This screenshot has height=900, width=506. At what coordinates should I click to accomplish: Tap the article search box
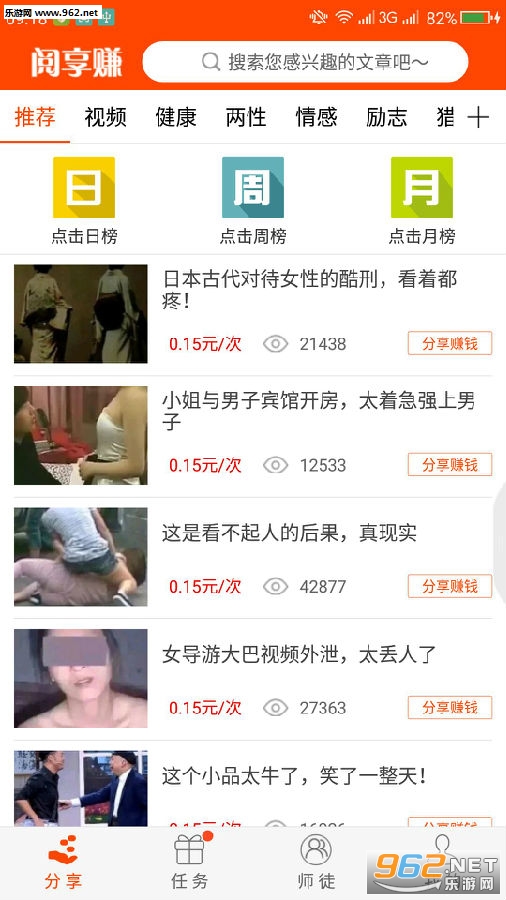(x=305, y=61)
